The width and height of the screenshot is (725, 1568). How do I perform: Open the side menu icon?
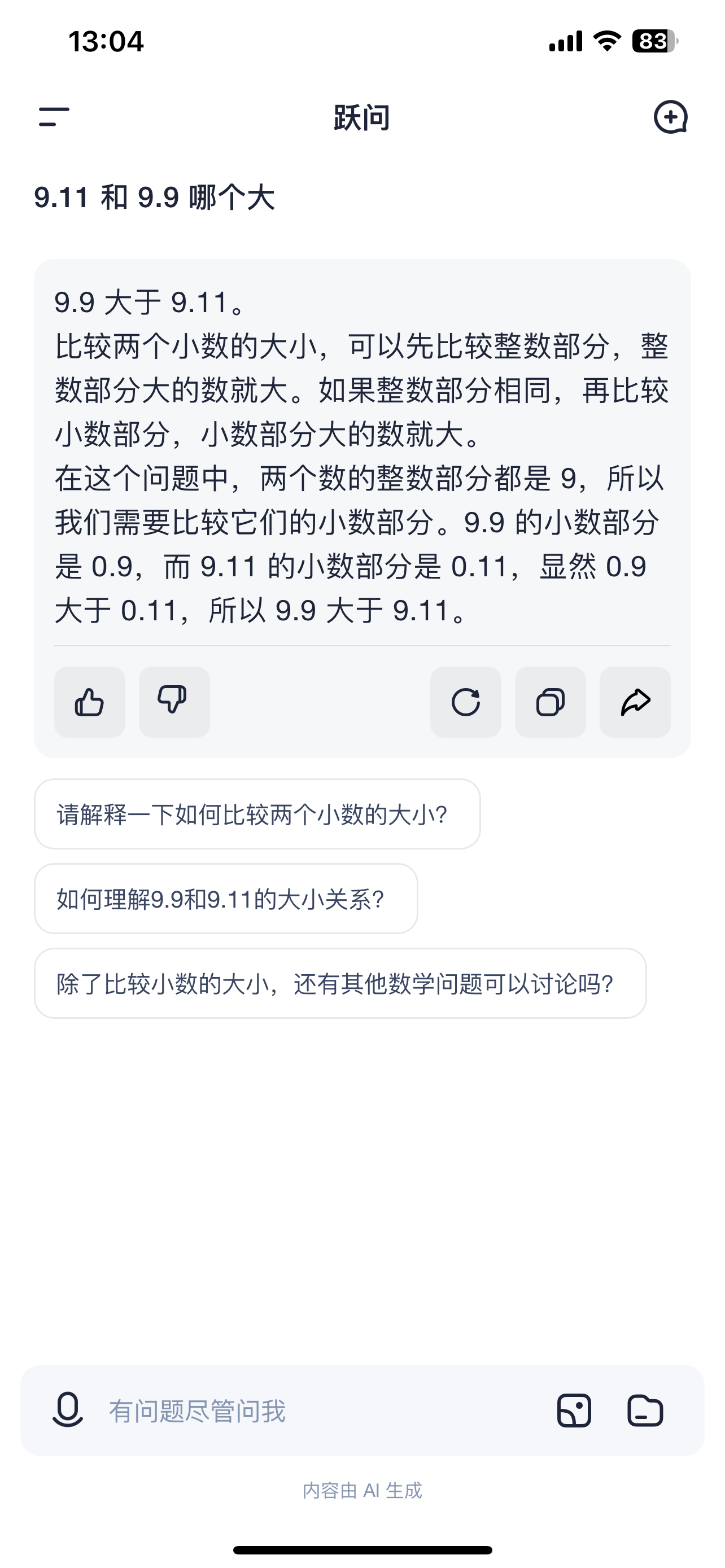coord(54,117)
